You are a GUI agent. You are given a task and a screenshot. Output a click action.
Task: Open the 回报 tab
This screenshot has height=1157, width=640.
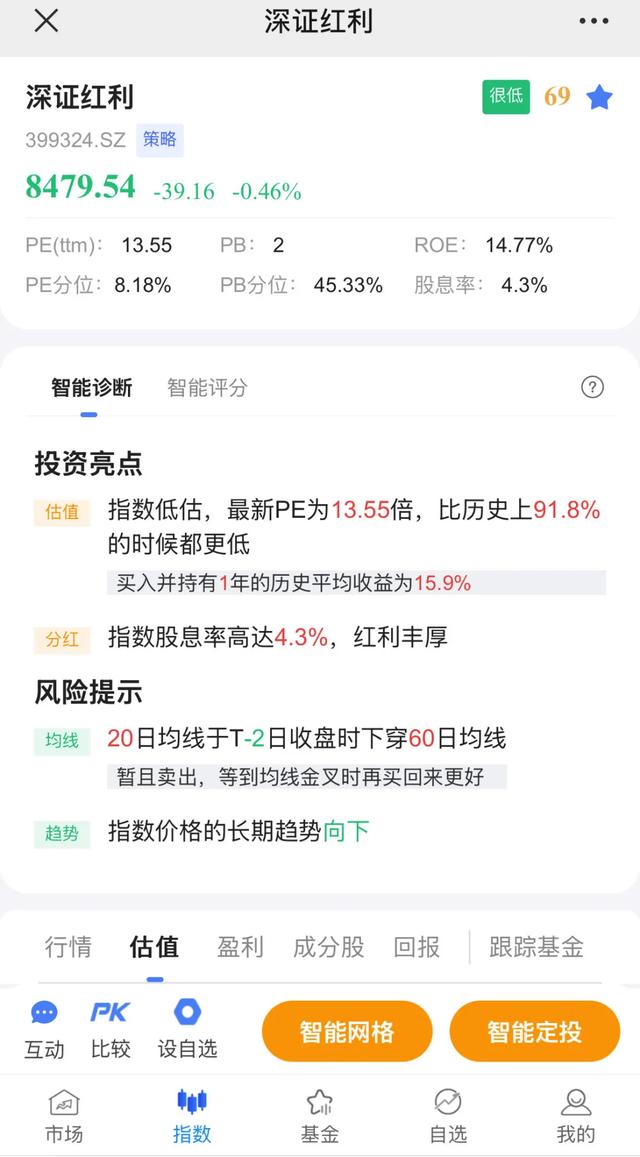416,947
